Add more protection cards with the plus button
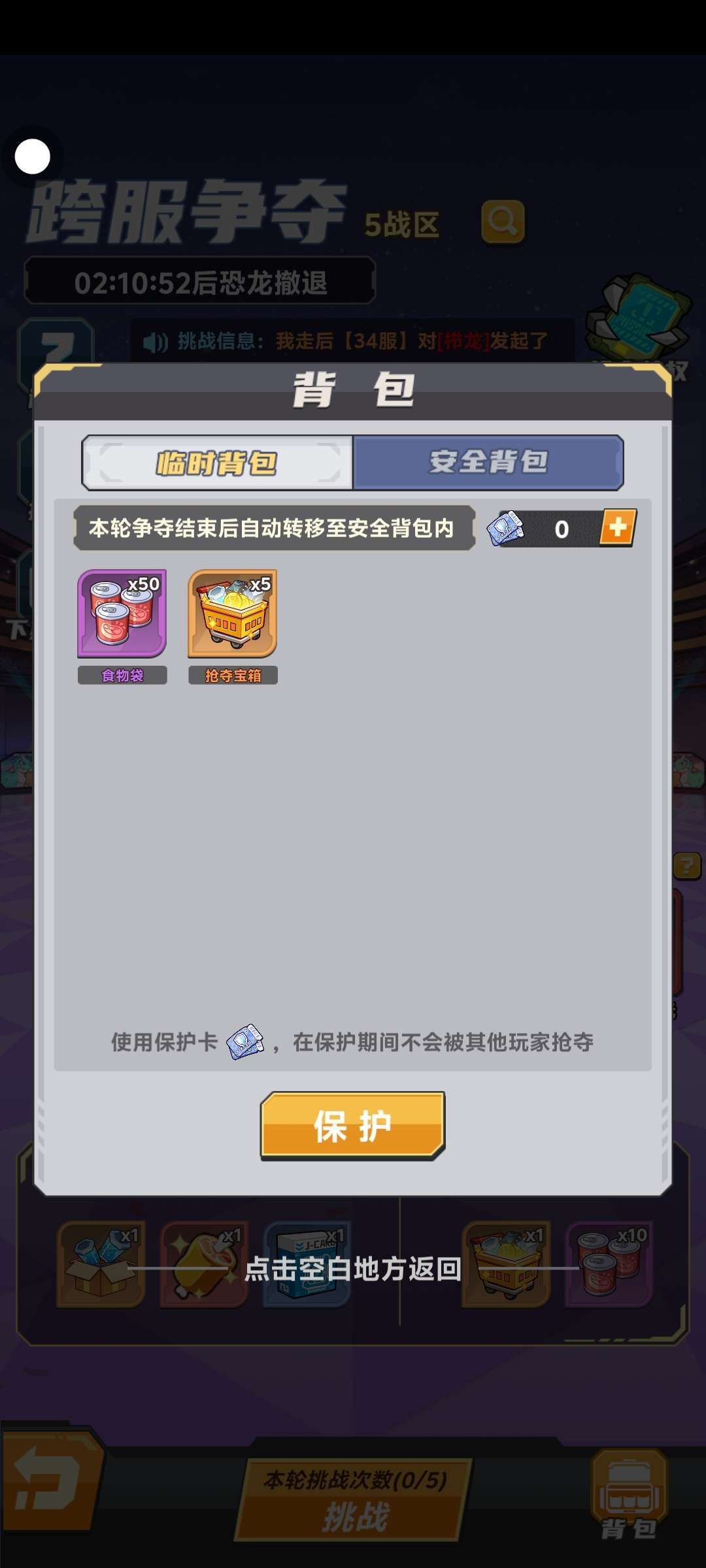This screenshot has width=706, height=1568. [x=617, y=528]
